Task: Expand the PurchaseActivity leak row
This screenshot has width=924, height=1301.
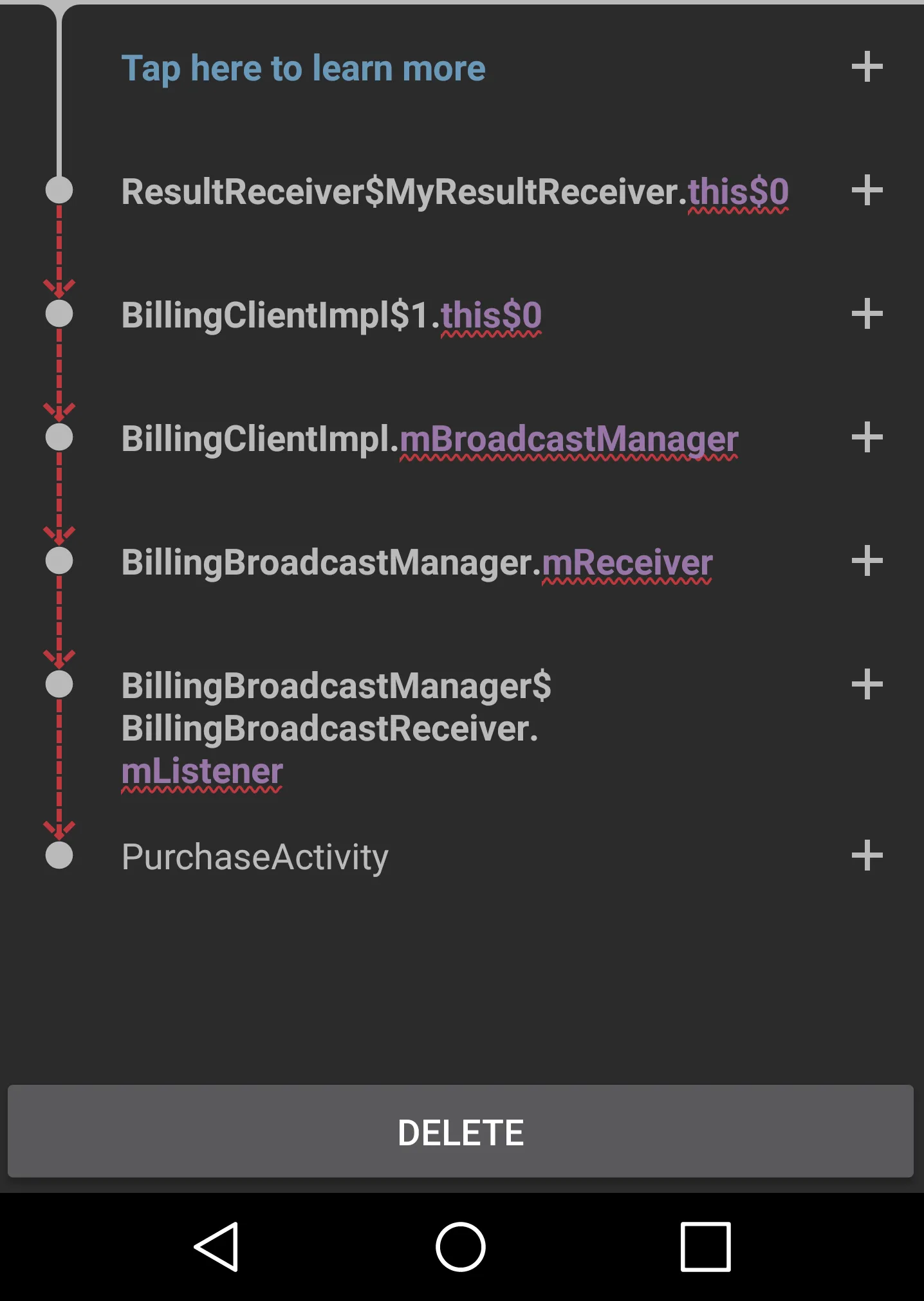Action: point(867,856)
